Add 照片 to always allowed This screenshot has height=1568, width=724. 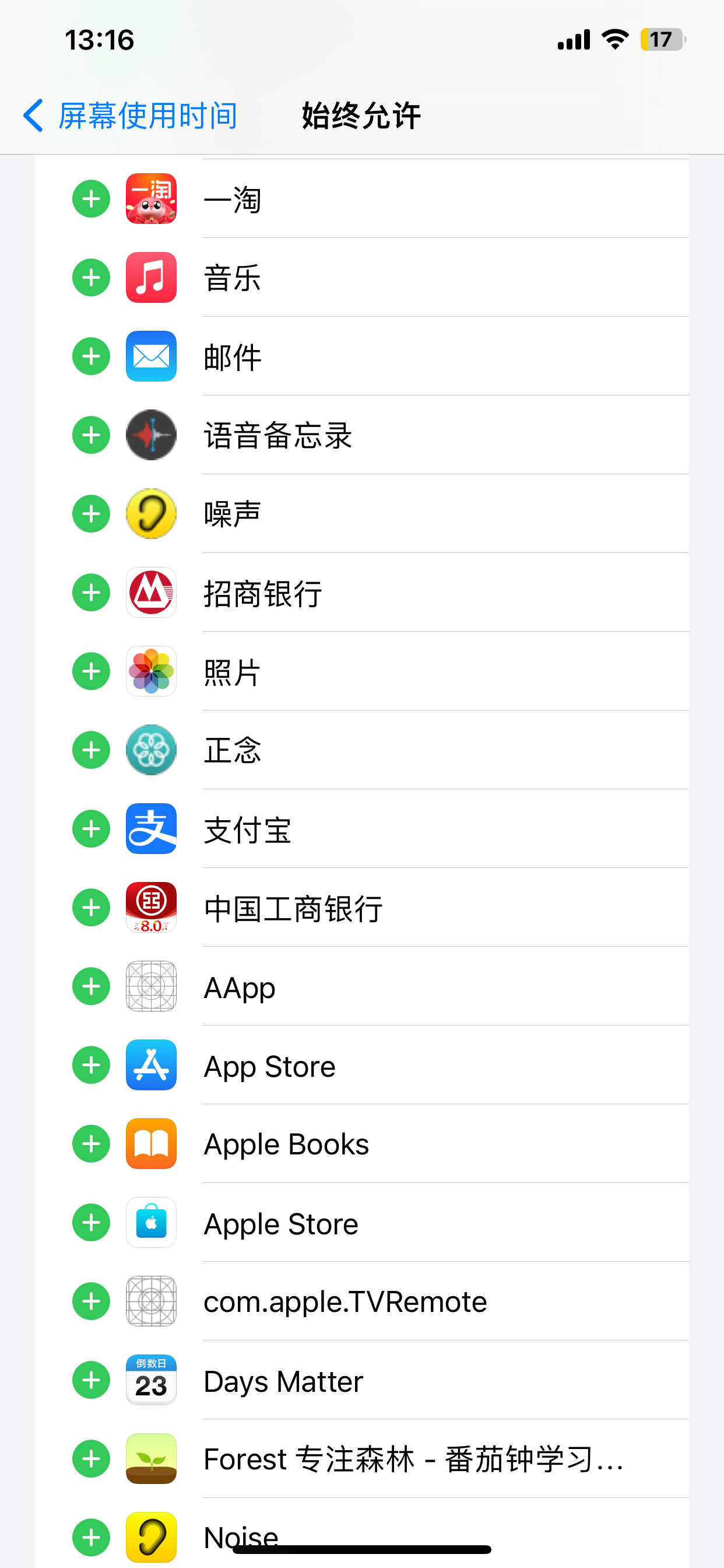(92, 671)
